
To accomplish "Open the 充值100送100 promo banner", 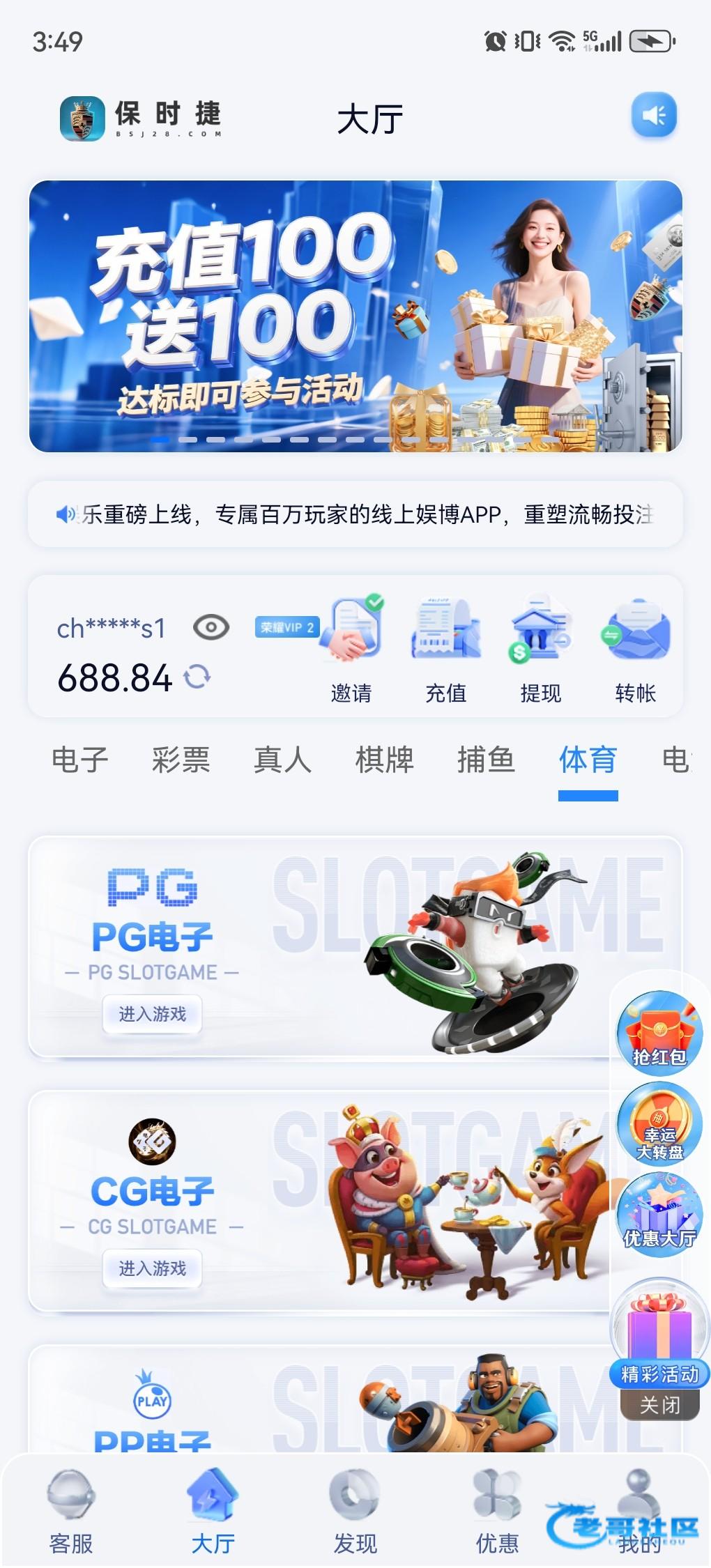I will click(x=355, y=316).
